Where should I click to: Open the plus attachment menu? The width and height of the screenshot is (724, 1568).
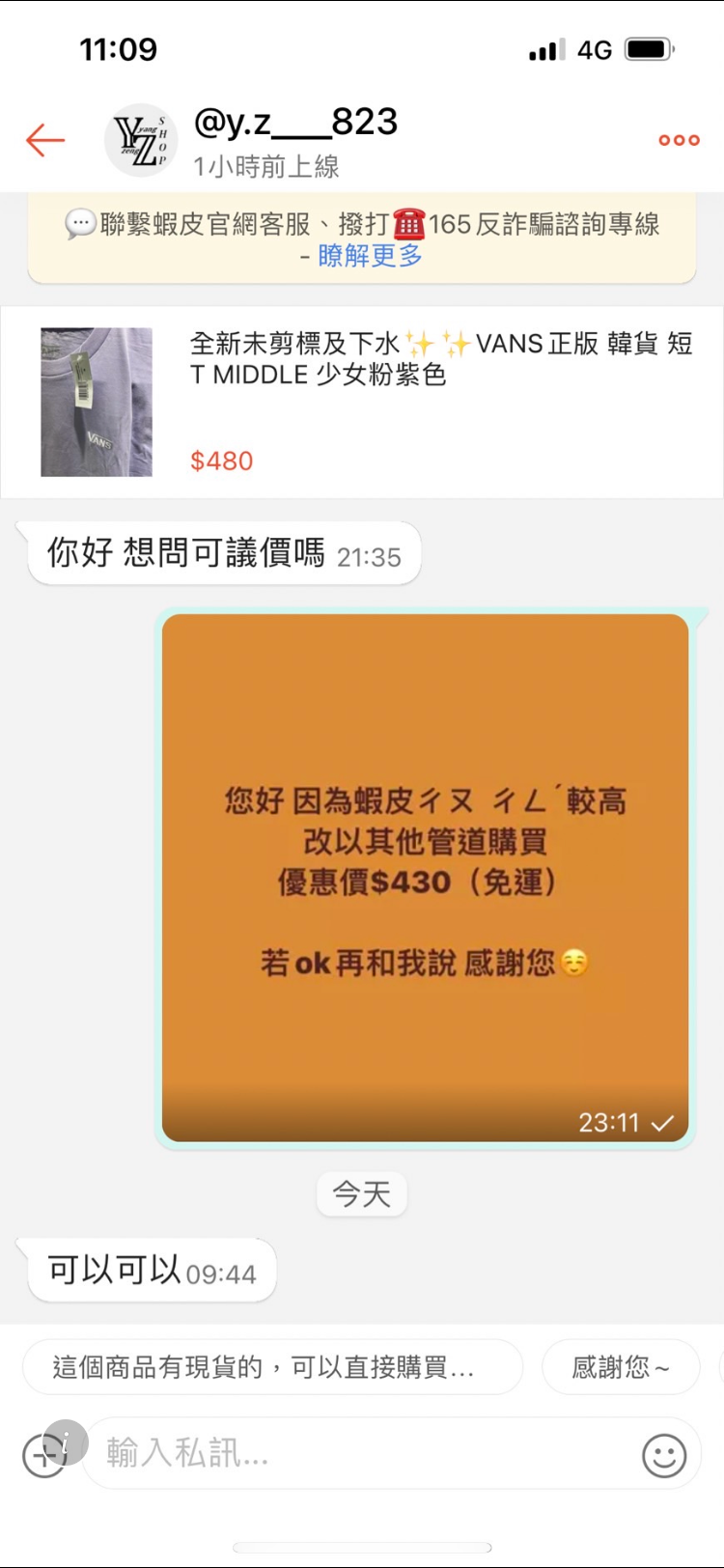pos(42,1456)
